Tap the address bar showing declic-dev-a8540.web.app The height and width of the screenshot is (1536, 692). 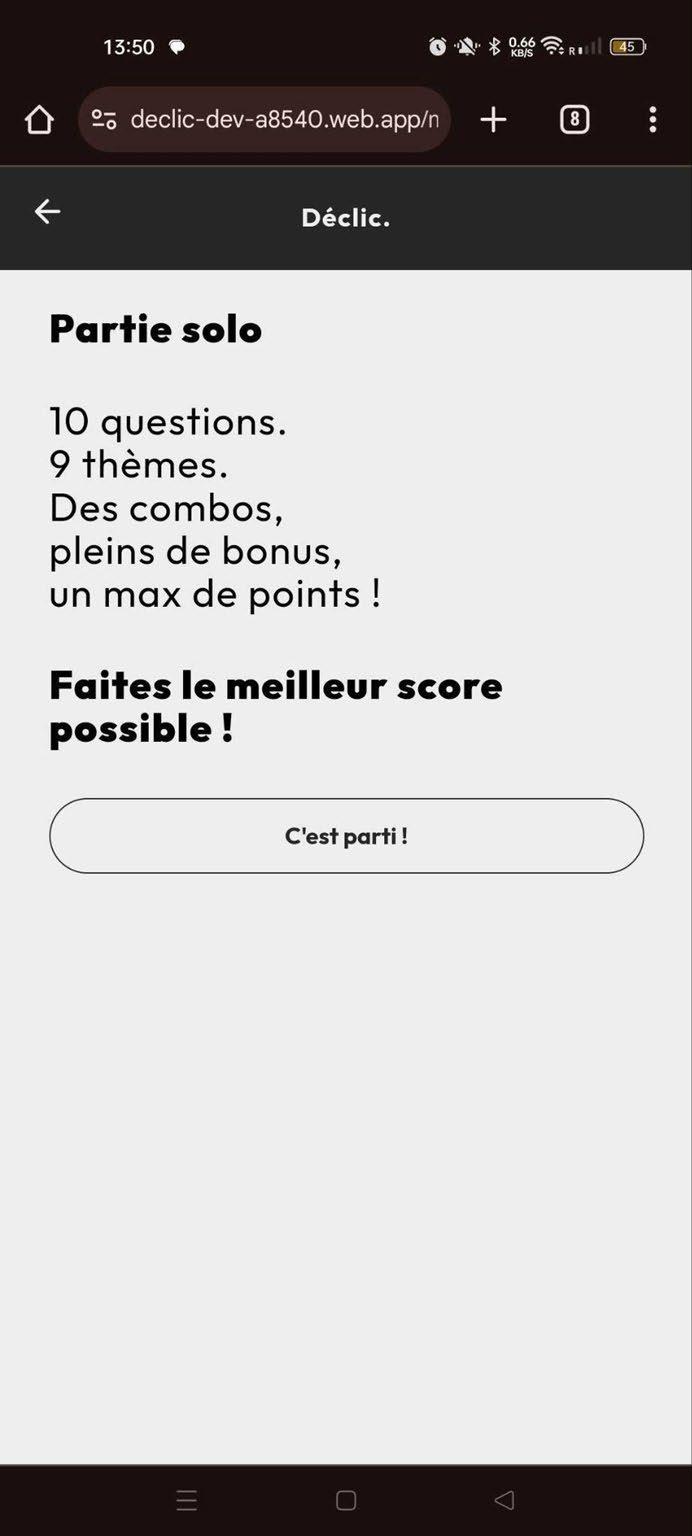pyautogui.click(x=284, y=120)
